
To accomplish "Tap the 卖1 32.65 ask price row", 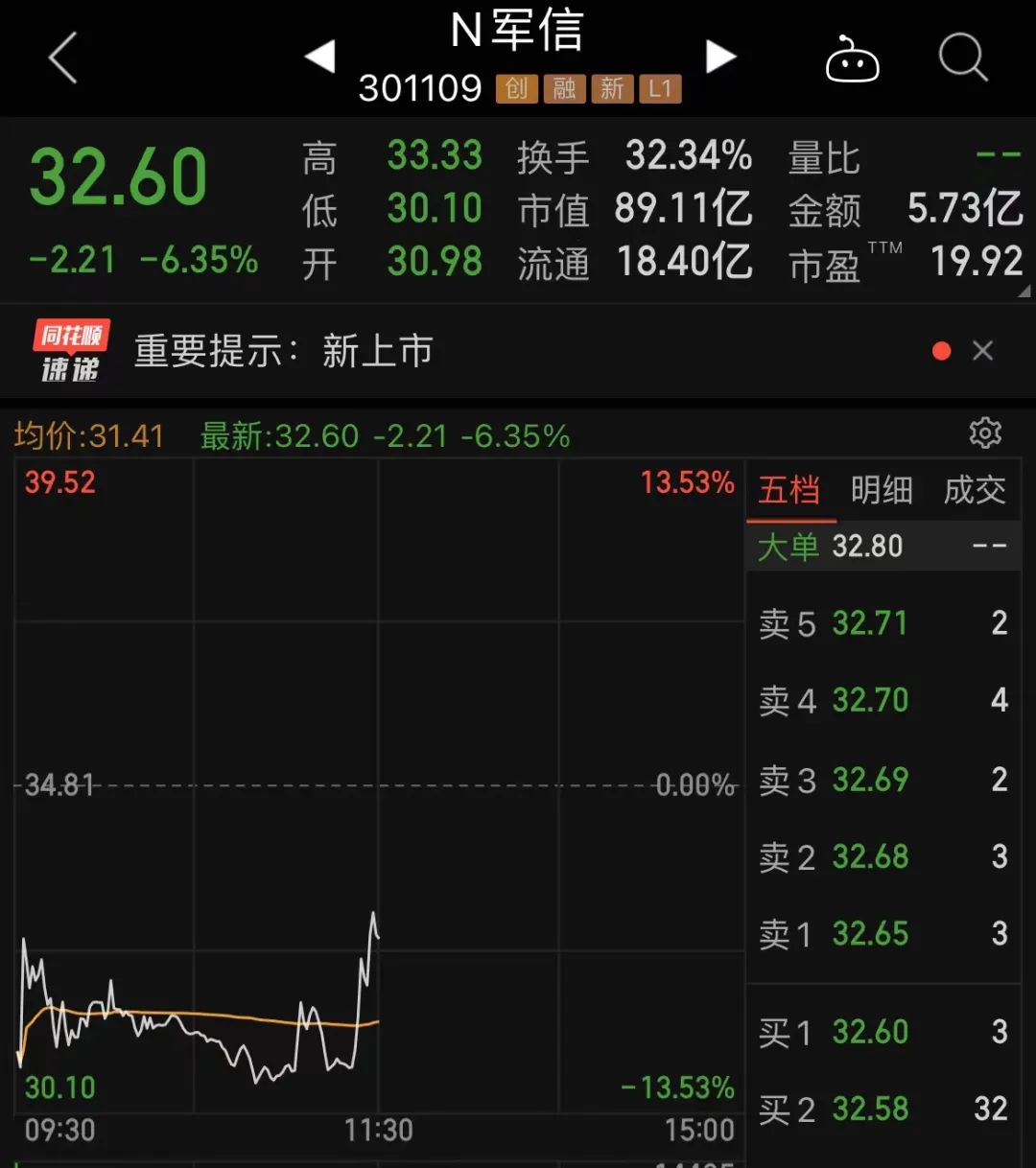I will [882, 933].
